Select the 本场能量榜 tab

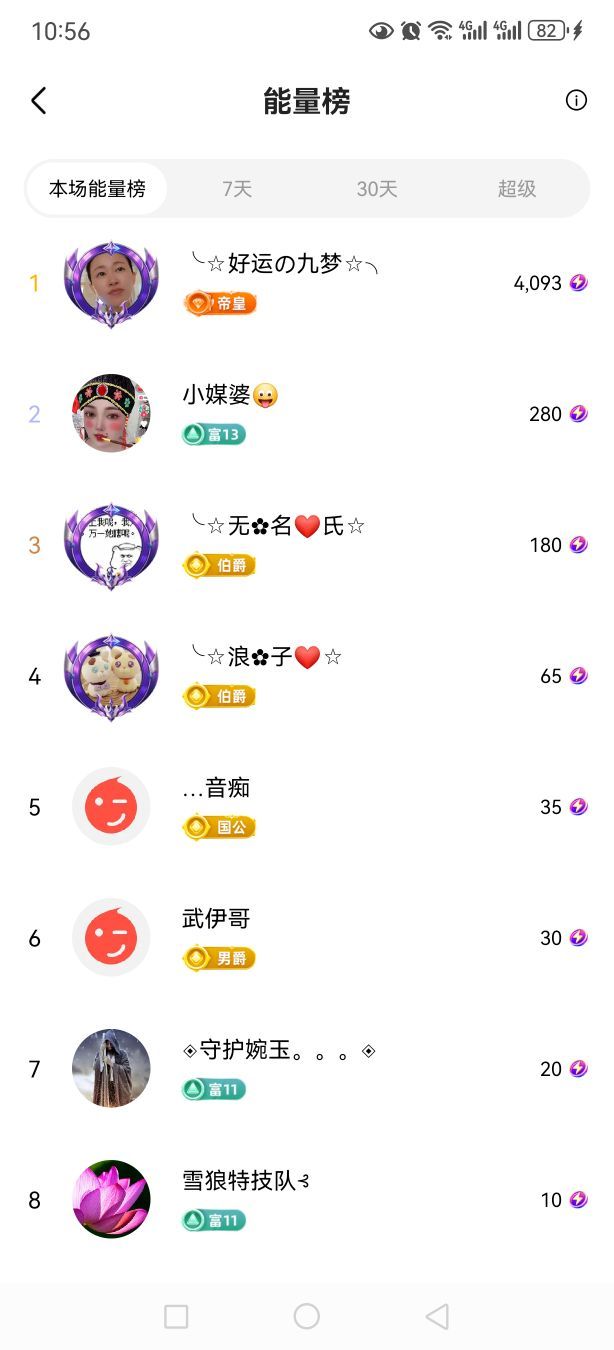pyautogui.click(x=97, y=188)
